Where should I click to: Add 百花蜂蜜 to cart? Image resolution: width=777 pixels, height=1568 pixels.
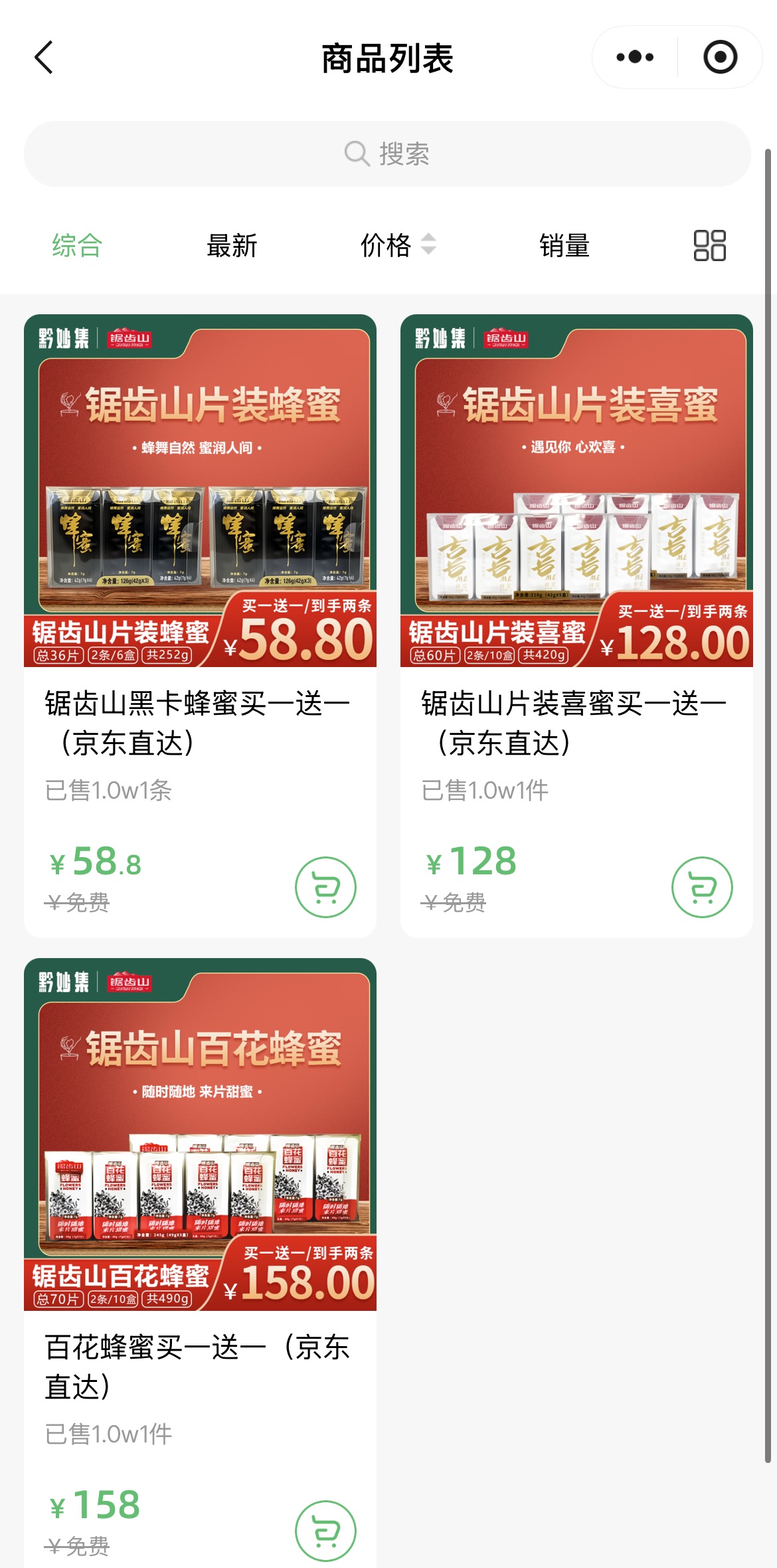tap(325, 1531)
